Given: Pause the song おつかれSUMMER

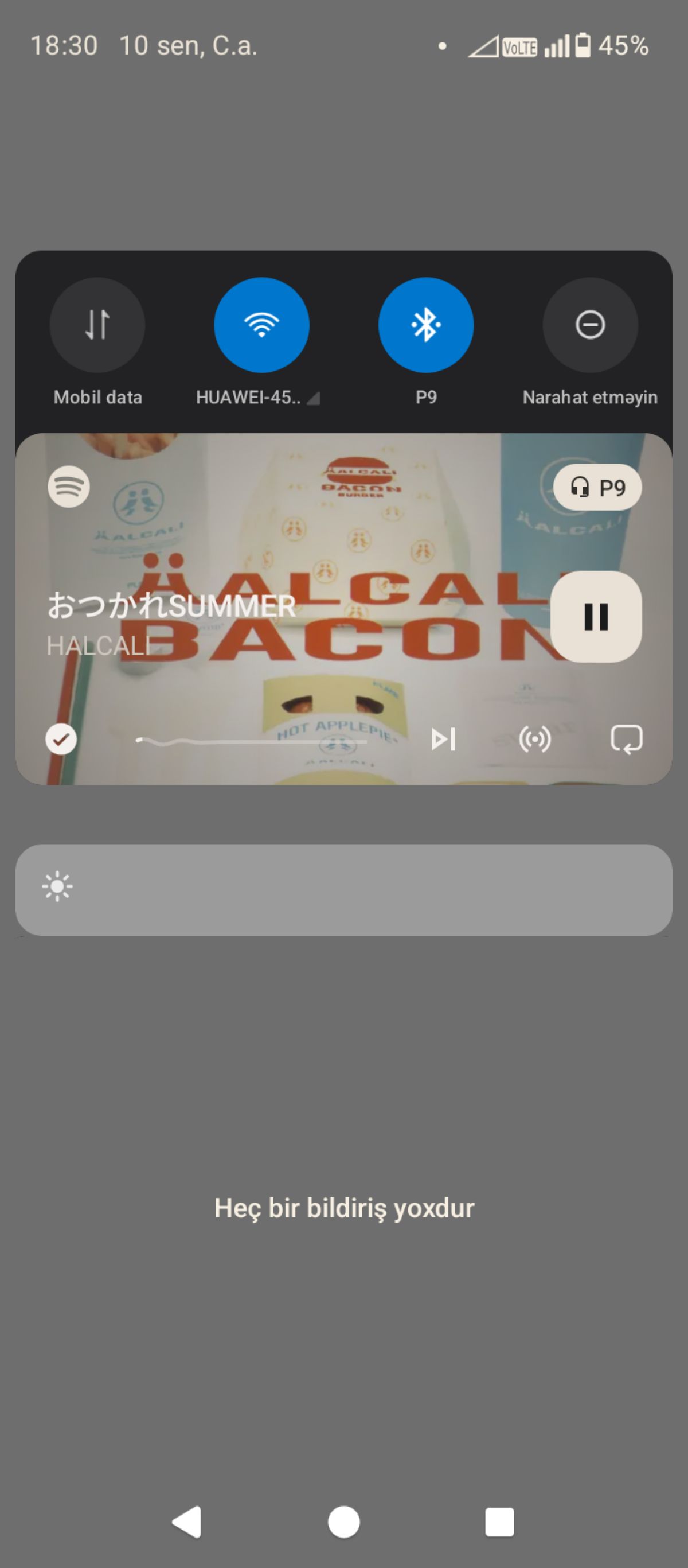Looking at the screenshot, I should (596, 617).
